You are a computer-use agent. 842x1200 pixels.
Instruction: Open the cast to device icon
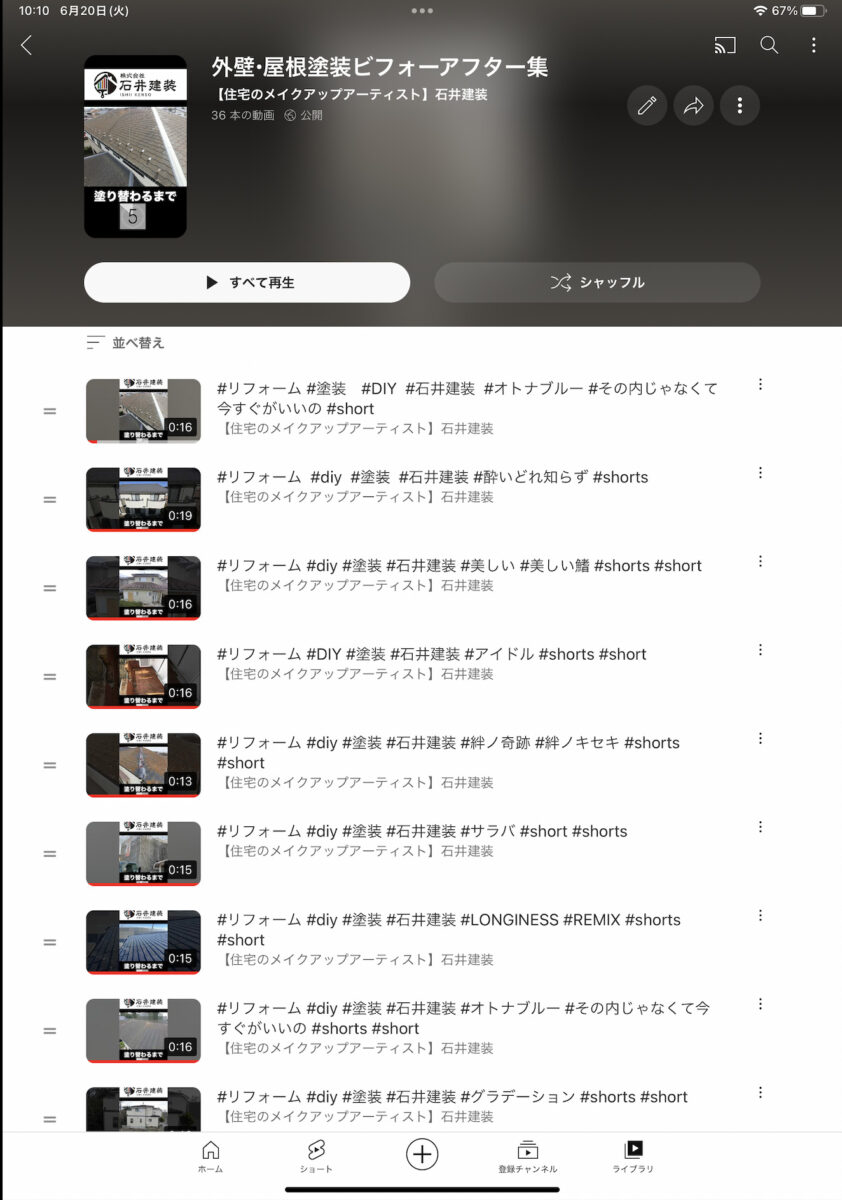point(725,45)
